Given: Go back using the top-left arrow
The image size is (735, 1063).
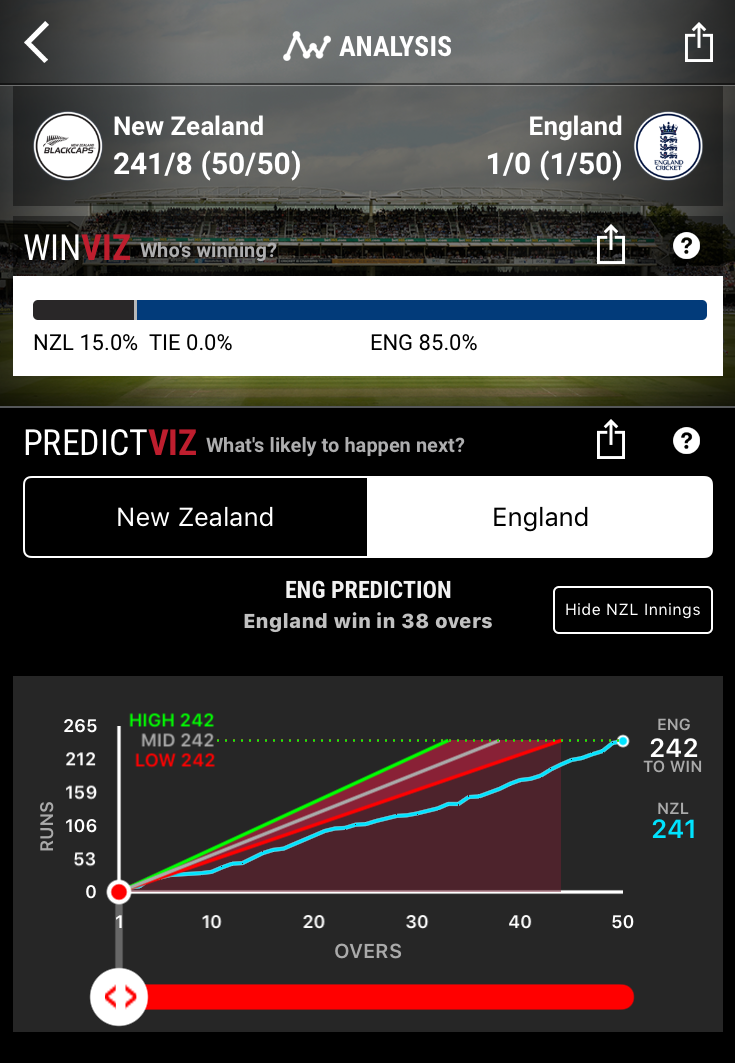Looking at the screenshot, I should [37, 44].
